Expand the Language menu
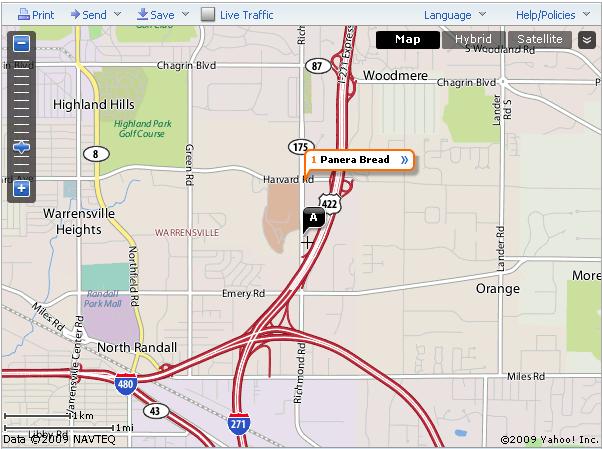This screenshot has width=602, height=449. tap(453, 15)
